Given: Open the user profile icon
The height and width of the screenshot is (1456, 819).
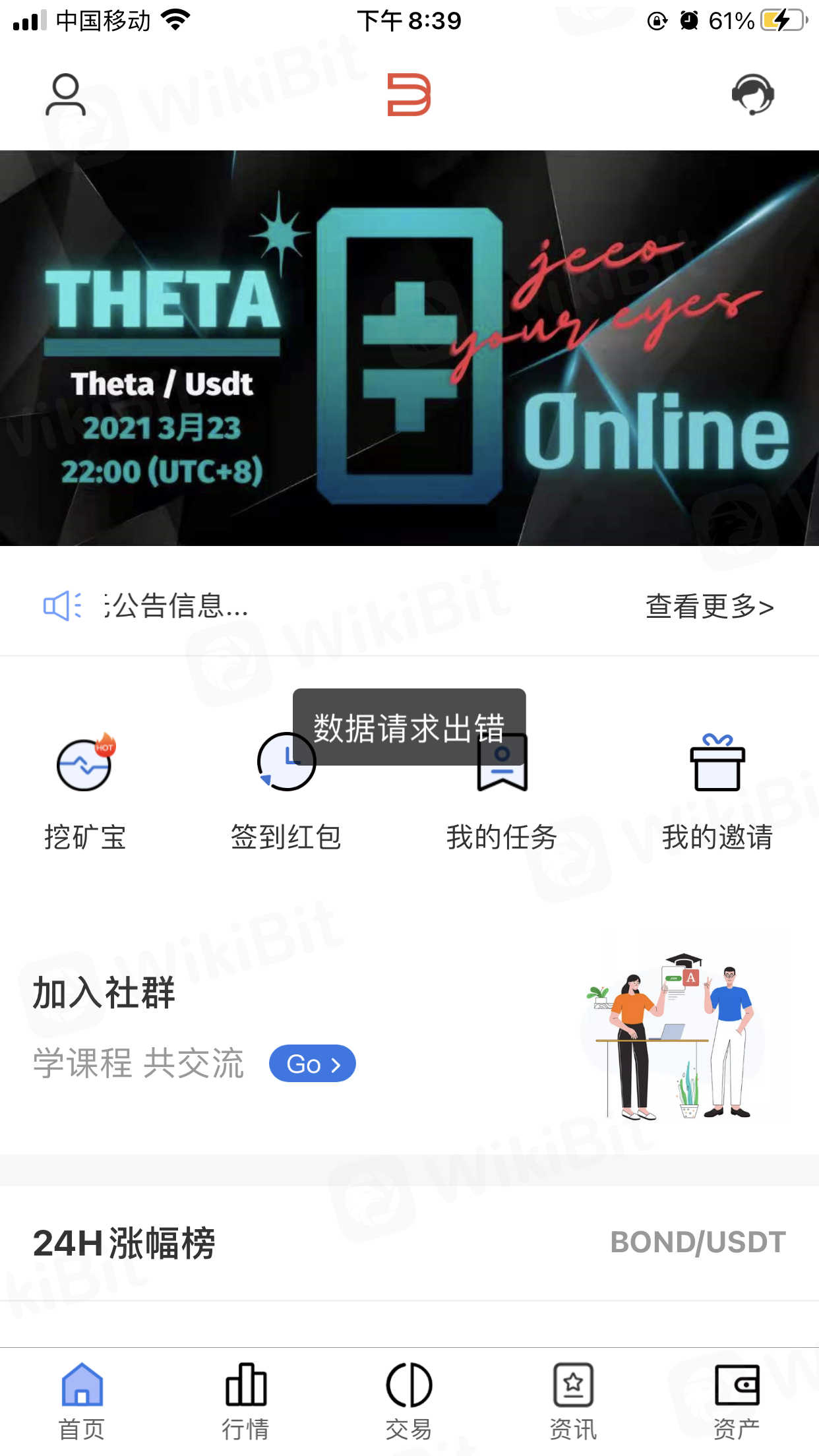Looking at the screenshot, I should (65, 95).
